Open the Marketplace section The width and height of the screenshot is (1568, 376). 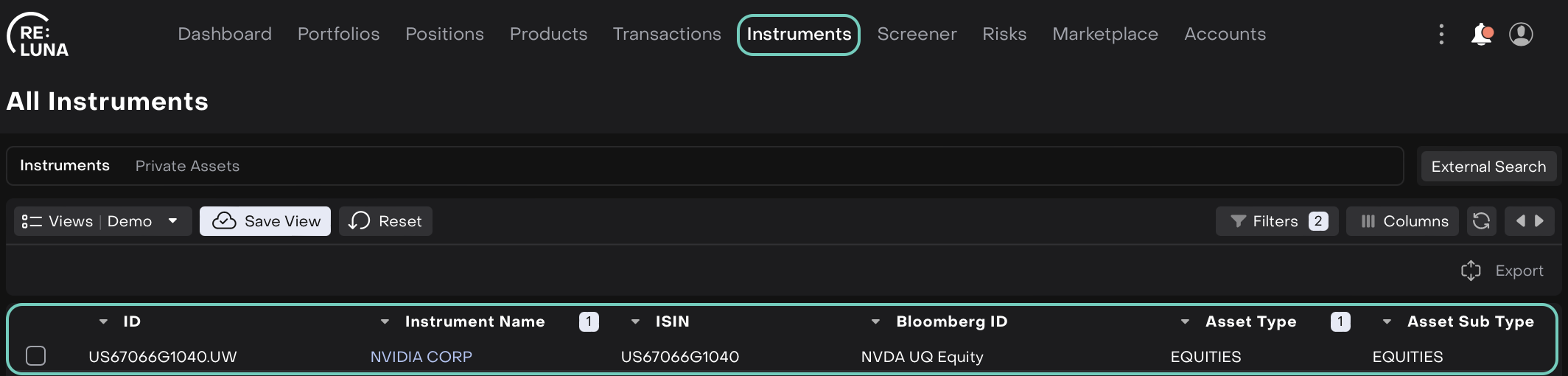[x=1105, y=34]
